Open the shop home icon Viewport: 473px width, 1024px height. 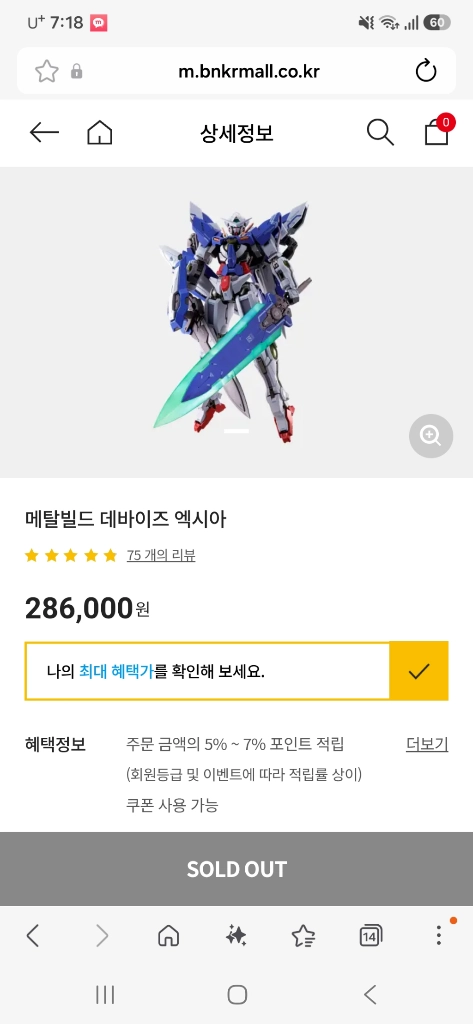(100, 133)
